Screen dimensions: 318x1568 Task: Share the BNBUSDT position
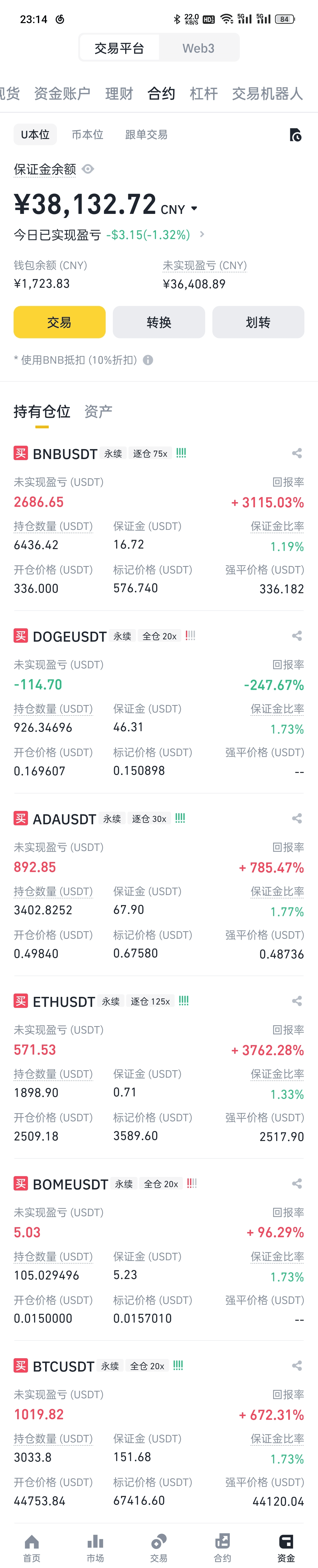pos(297,453)
